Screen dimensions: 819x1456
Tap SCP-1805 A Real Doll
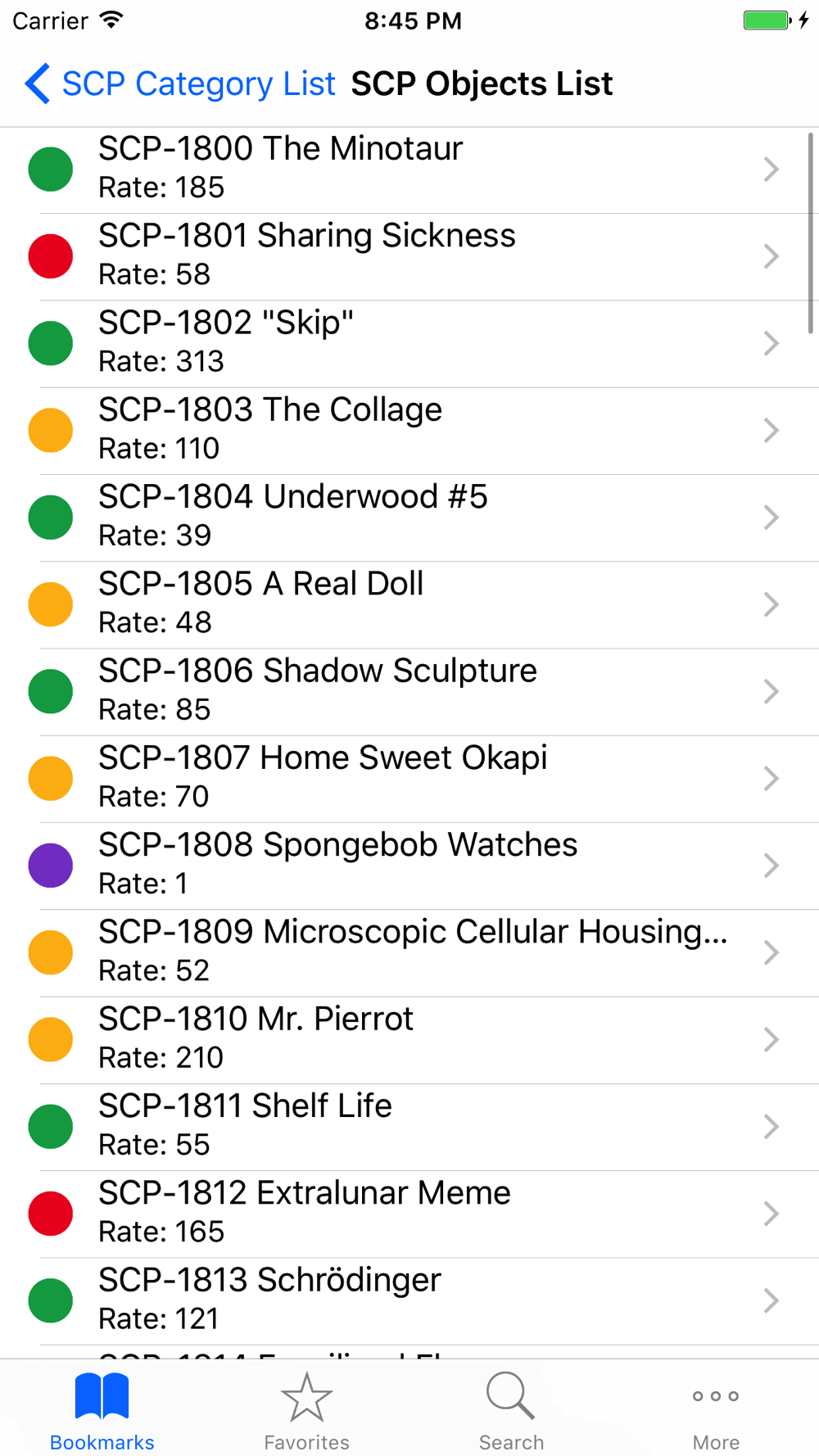tap(409, 605)
